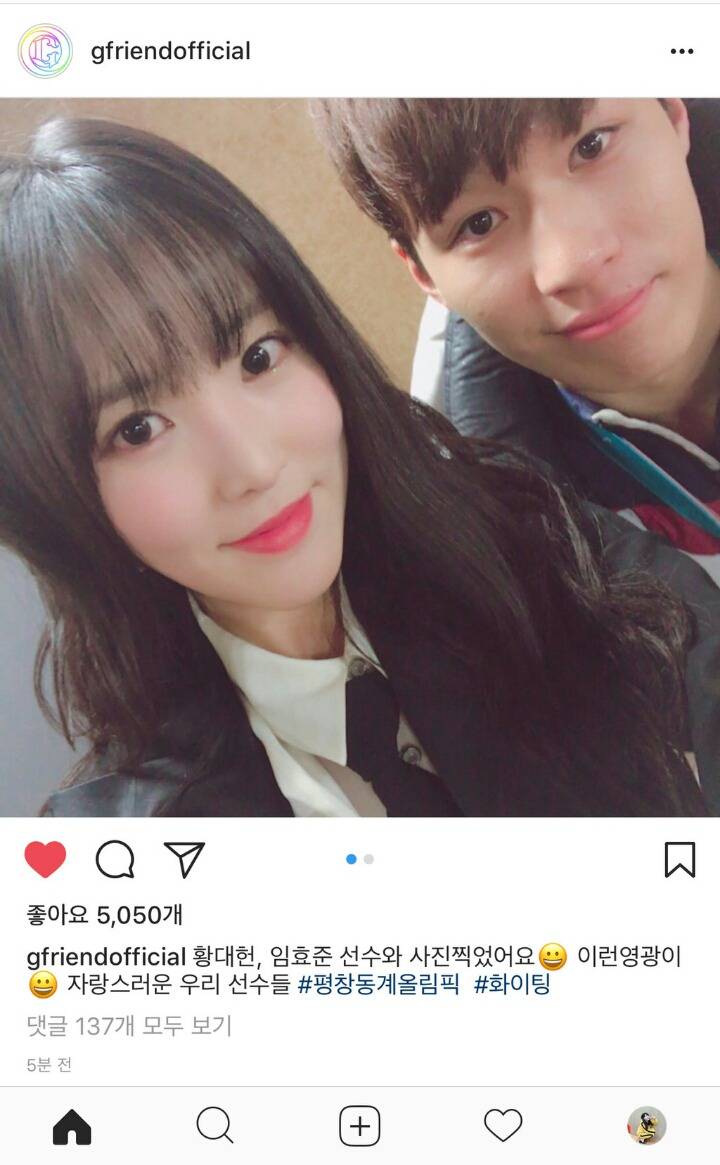
Task: Open comments with the speech bubble icon
Action: (x=115, y=860)
